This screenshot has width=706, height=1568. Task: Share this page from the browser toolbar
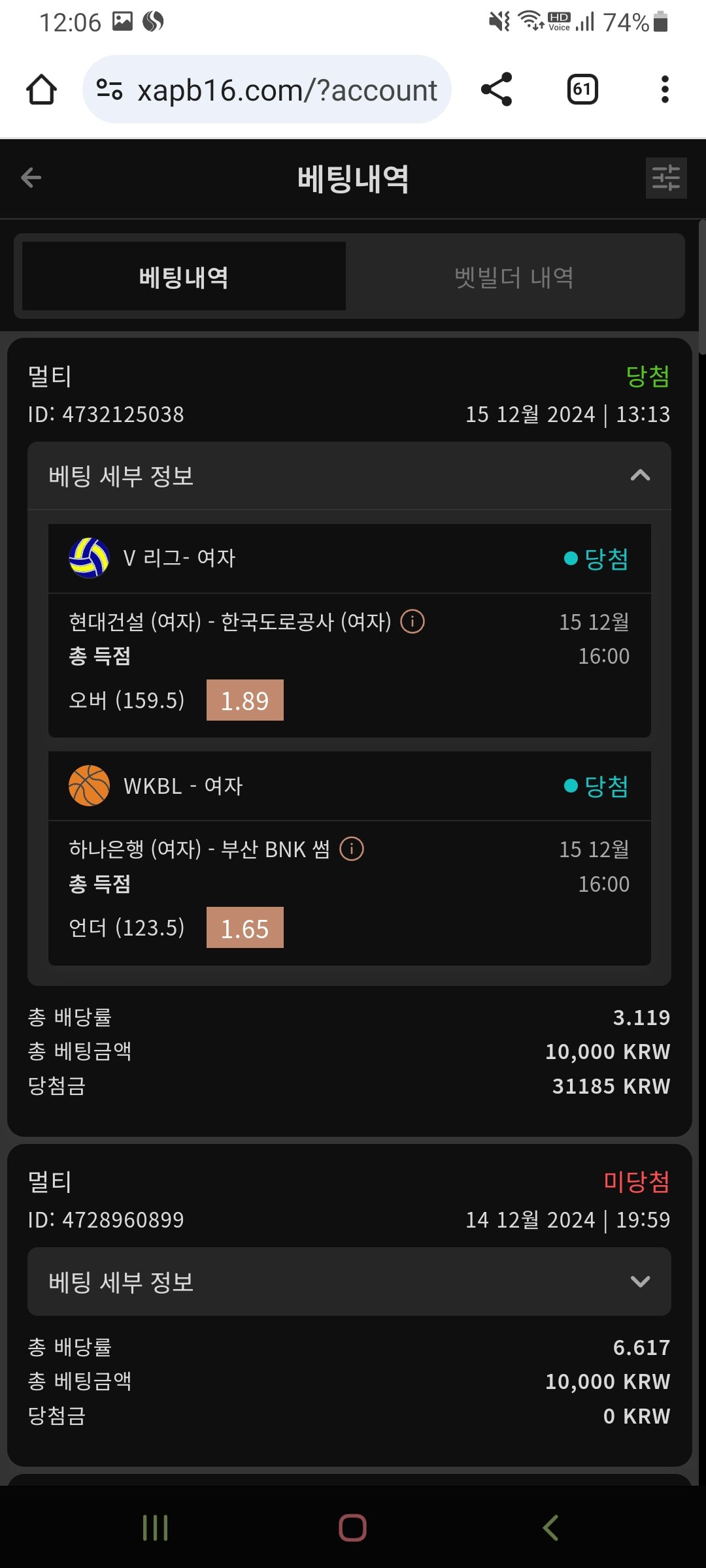(x=496, y=90)
